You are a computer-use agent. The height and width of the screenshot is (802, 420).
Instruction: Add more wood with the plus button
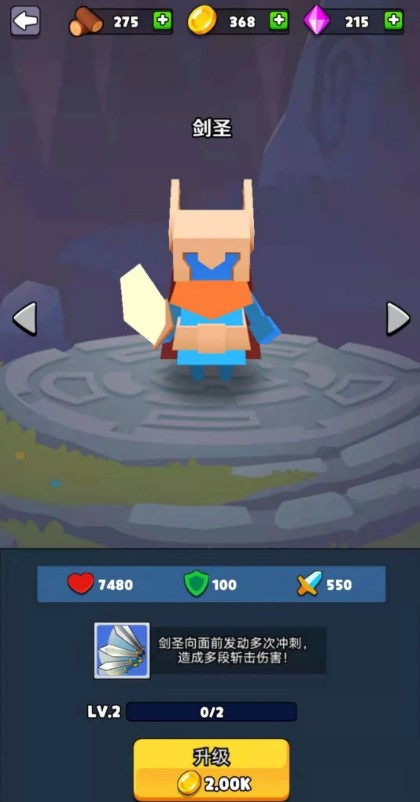[163, 21]
